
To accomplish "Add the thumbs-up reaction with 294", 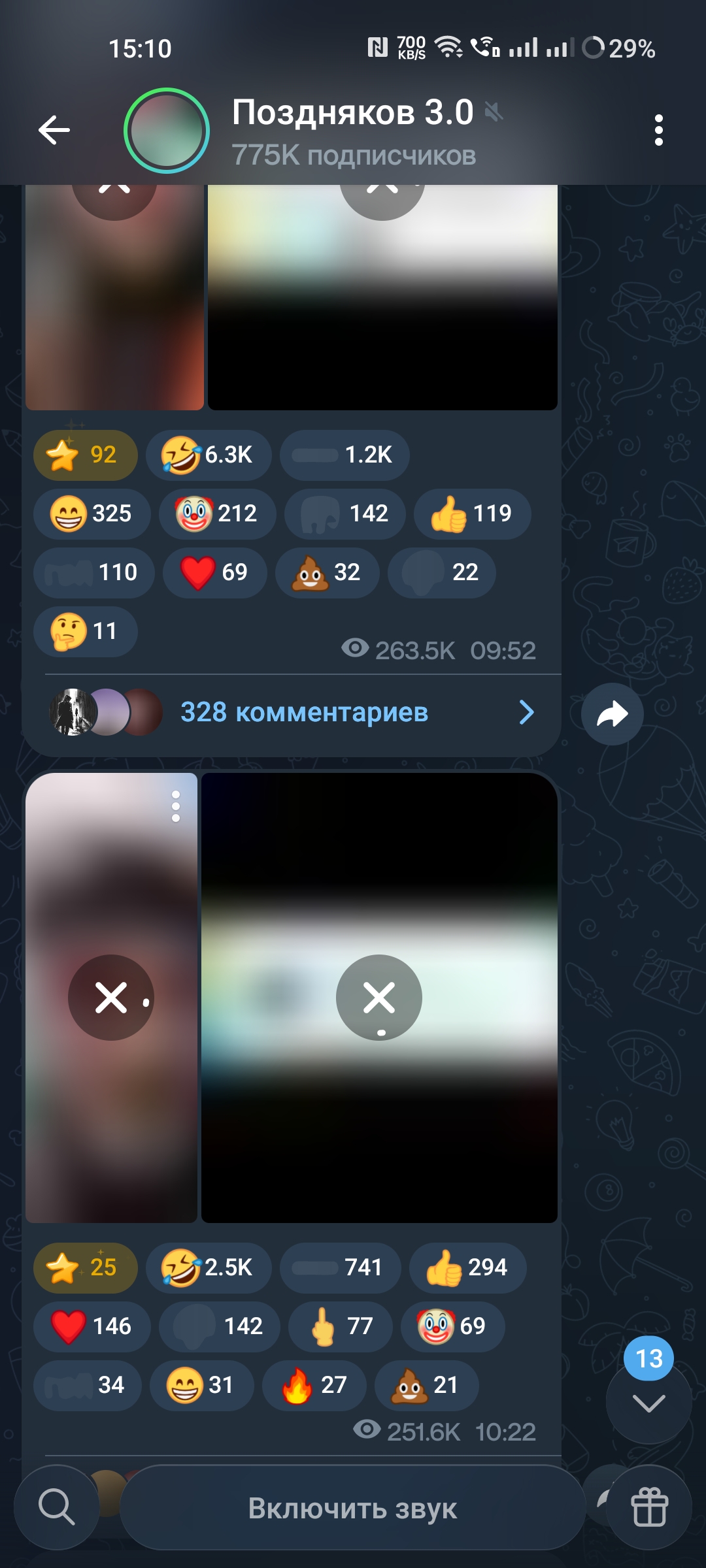I will pos(467,1267).
